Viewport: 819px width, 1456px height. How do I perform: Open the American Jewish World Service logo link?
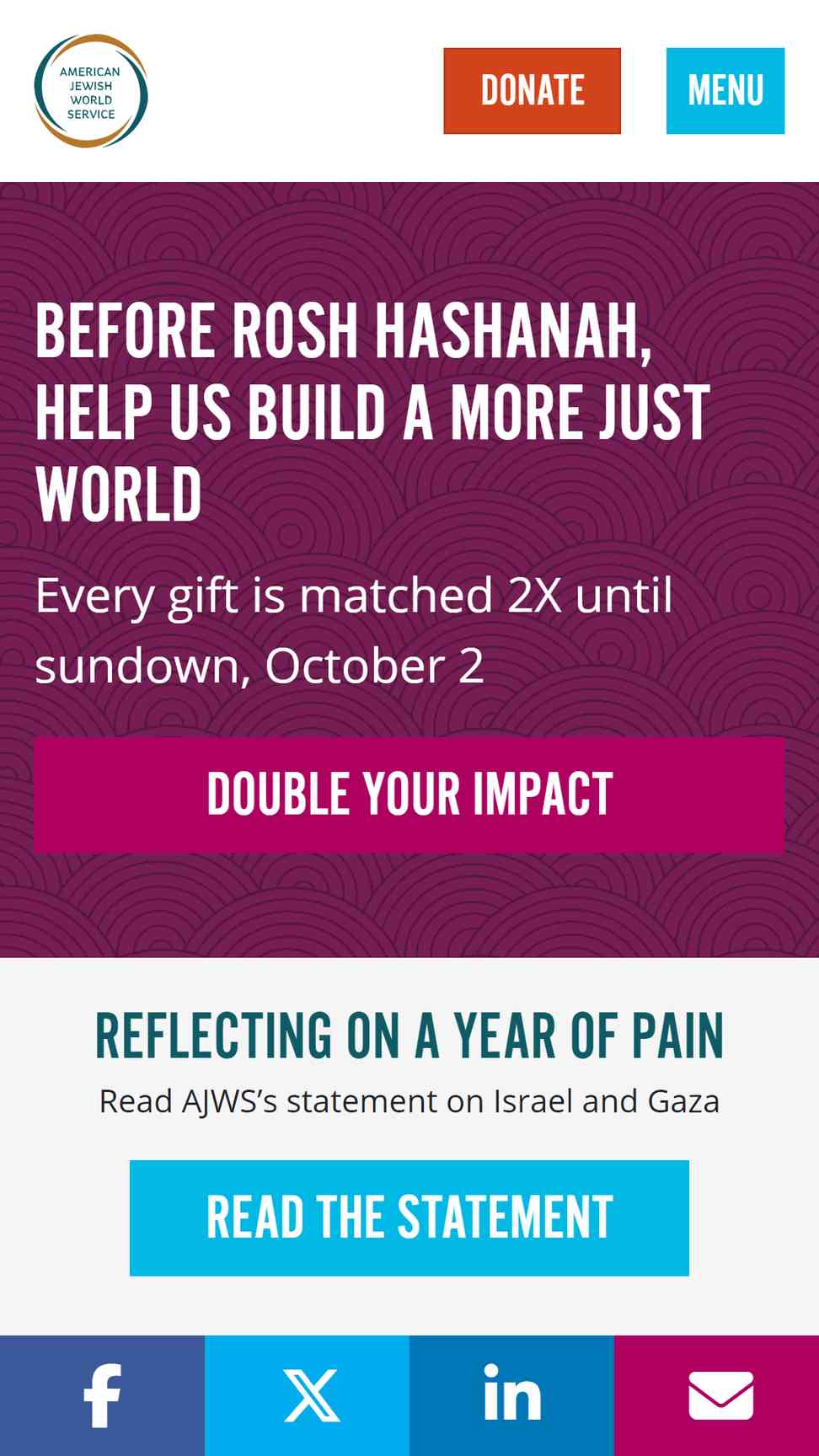pos(91,91)
